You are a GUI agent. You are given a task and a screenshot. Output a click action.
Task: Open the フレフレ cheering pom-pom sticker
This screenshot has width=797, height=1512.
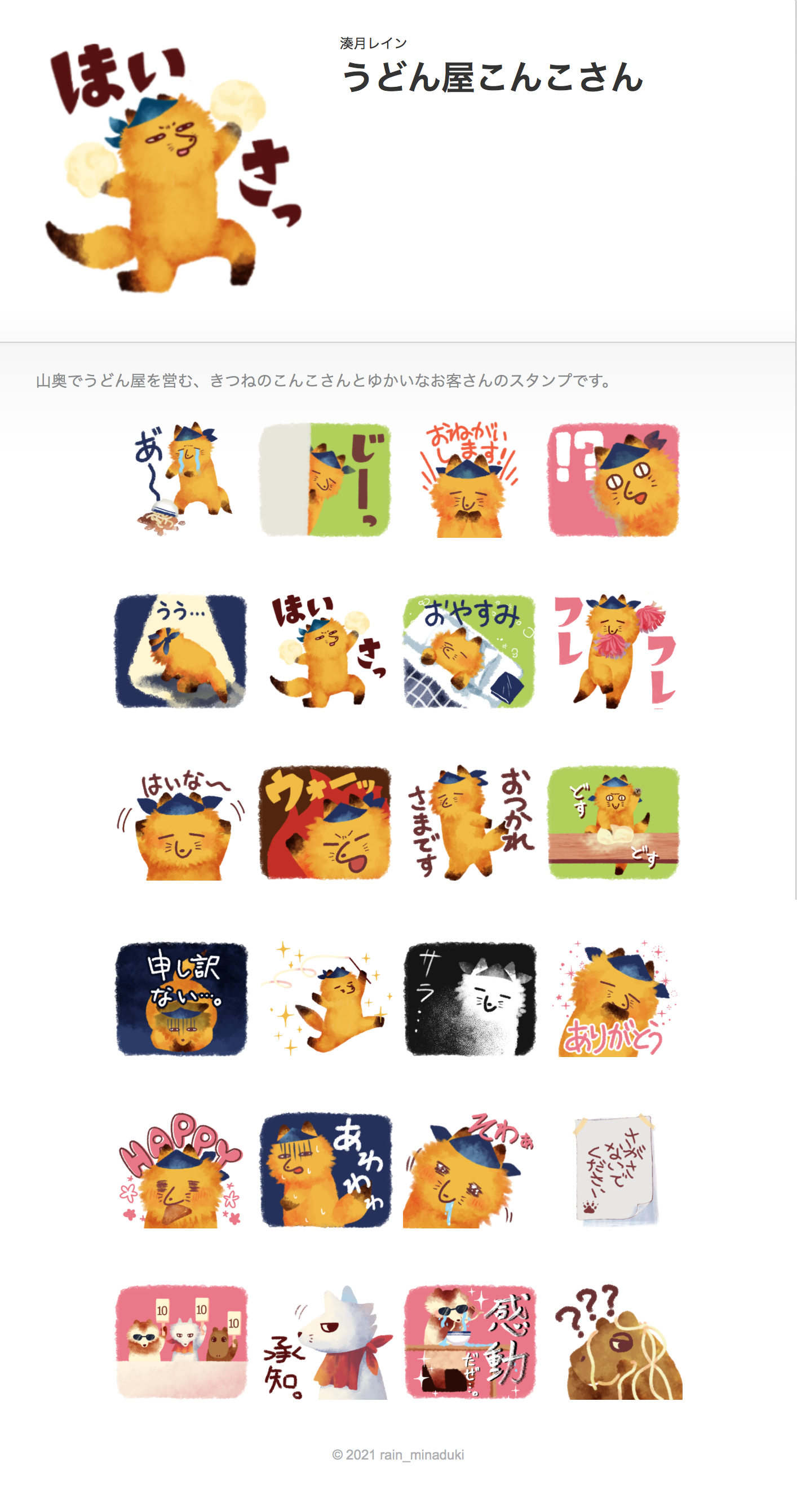(614, 651)
